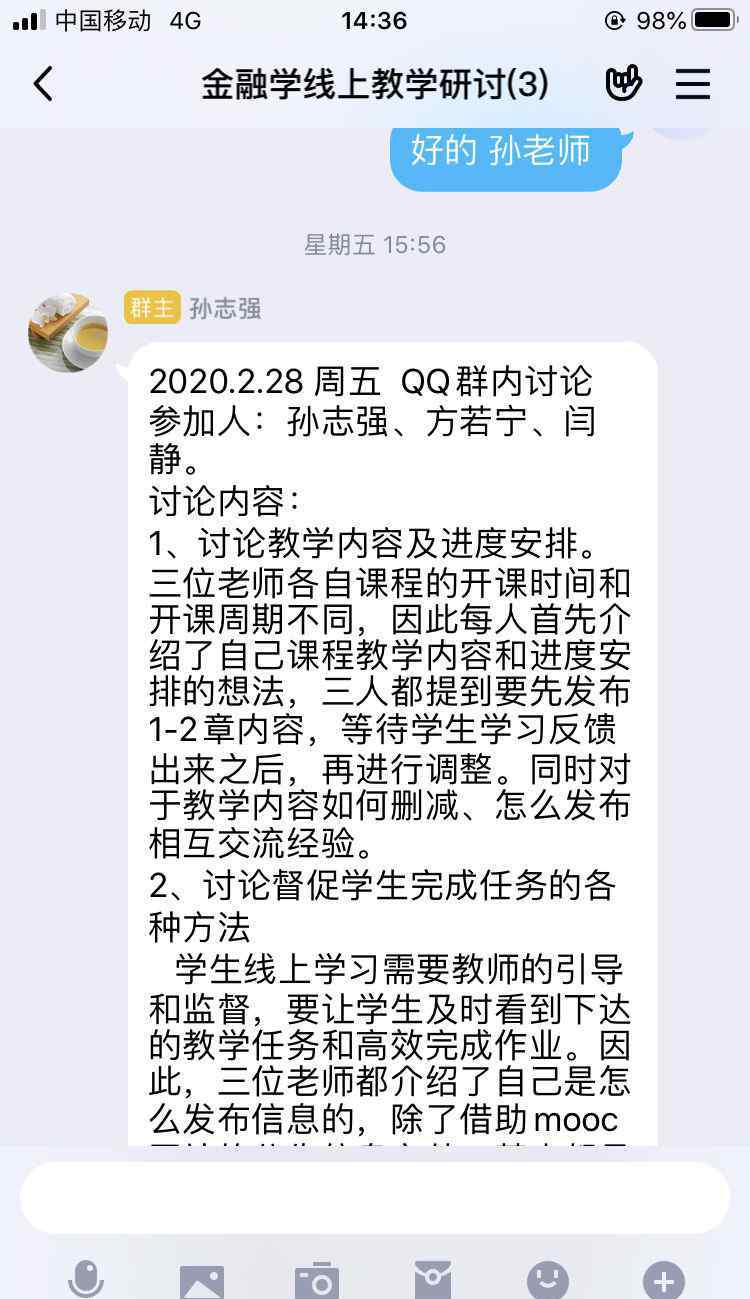
Task: Open the red envelope icon
Action: 433,1280
